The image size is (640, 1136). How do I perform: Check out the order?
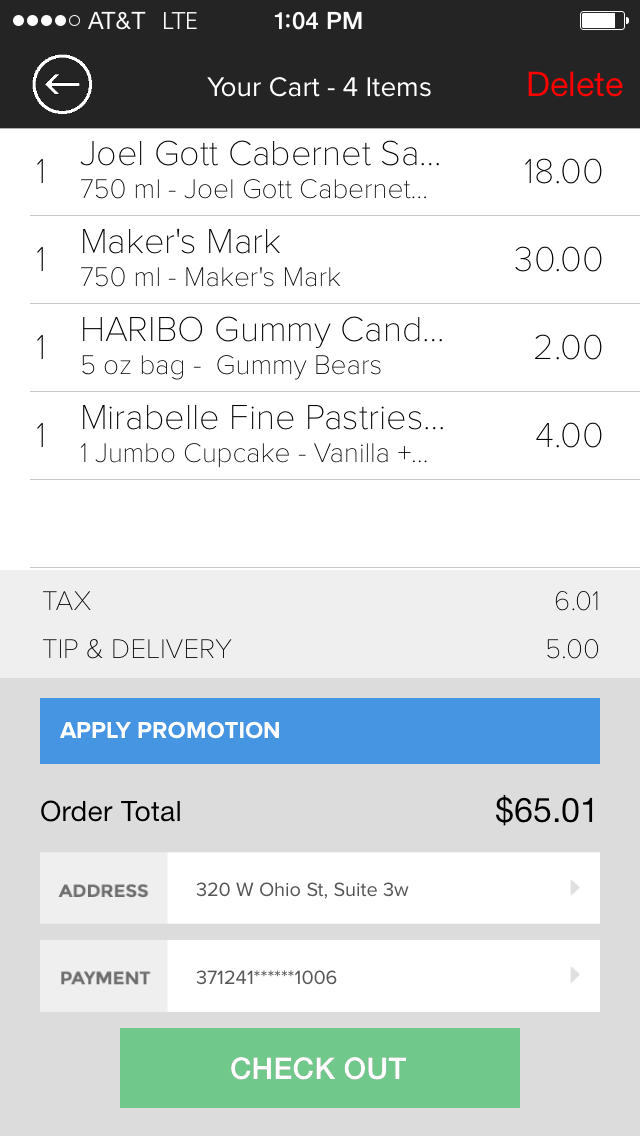pos(320,1068)
